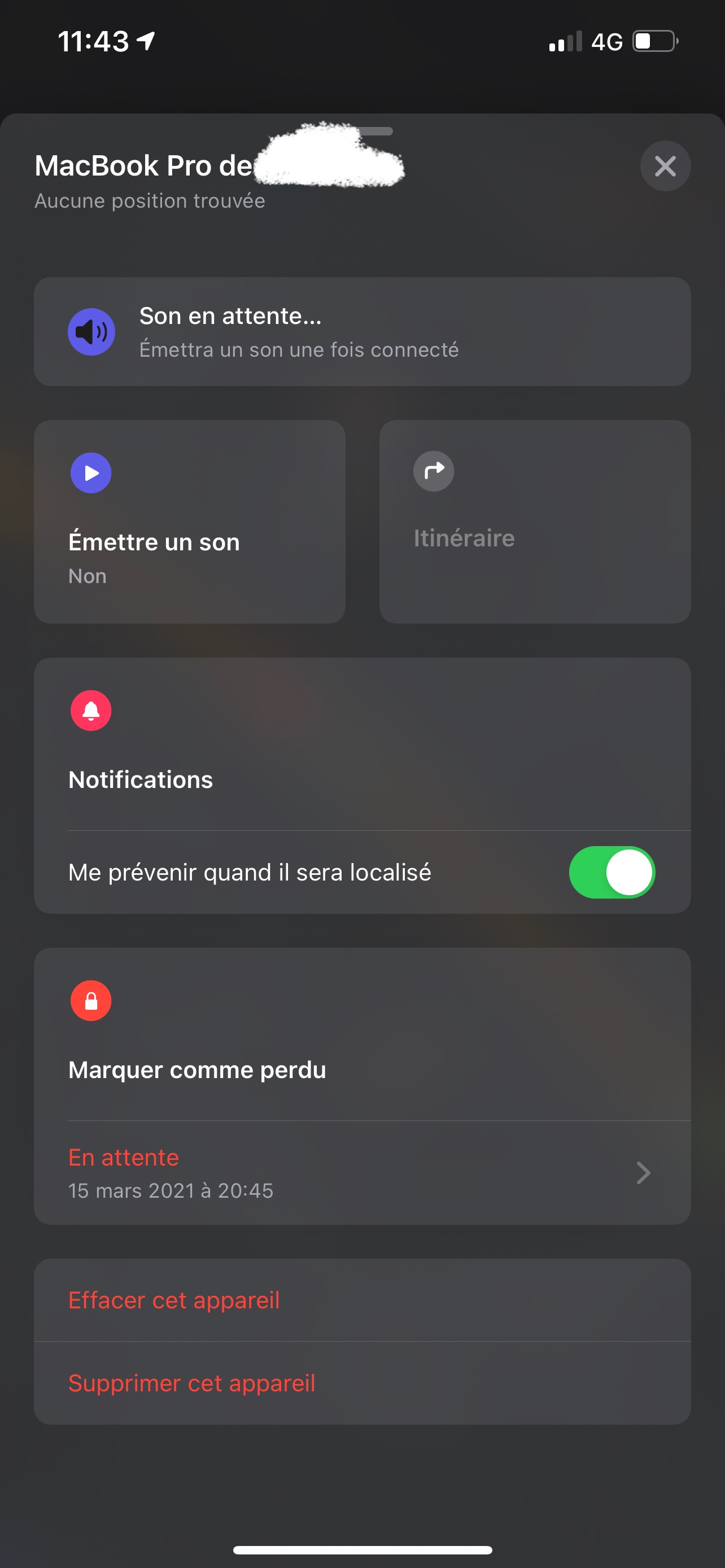Open the En attente lost mode details
Screen dimensions: 725x1568
tap(362, 1173)
